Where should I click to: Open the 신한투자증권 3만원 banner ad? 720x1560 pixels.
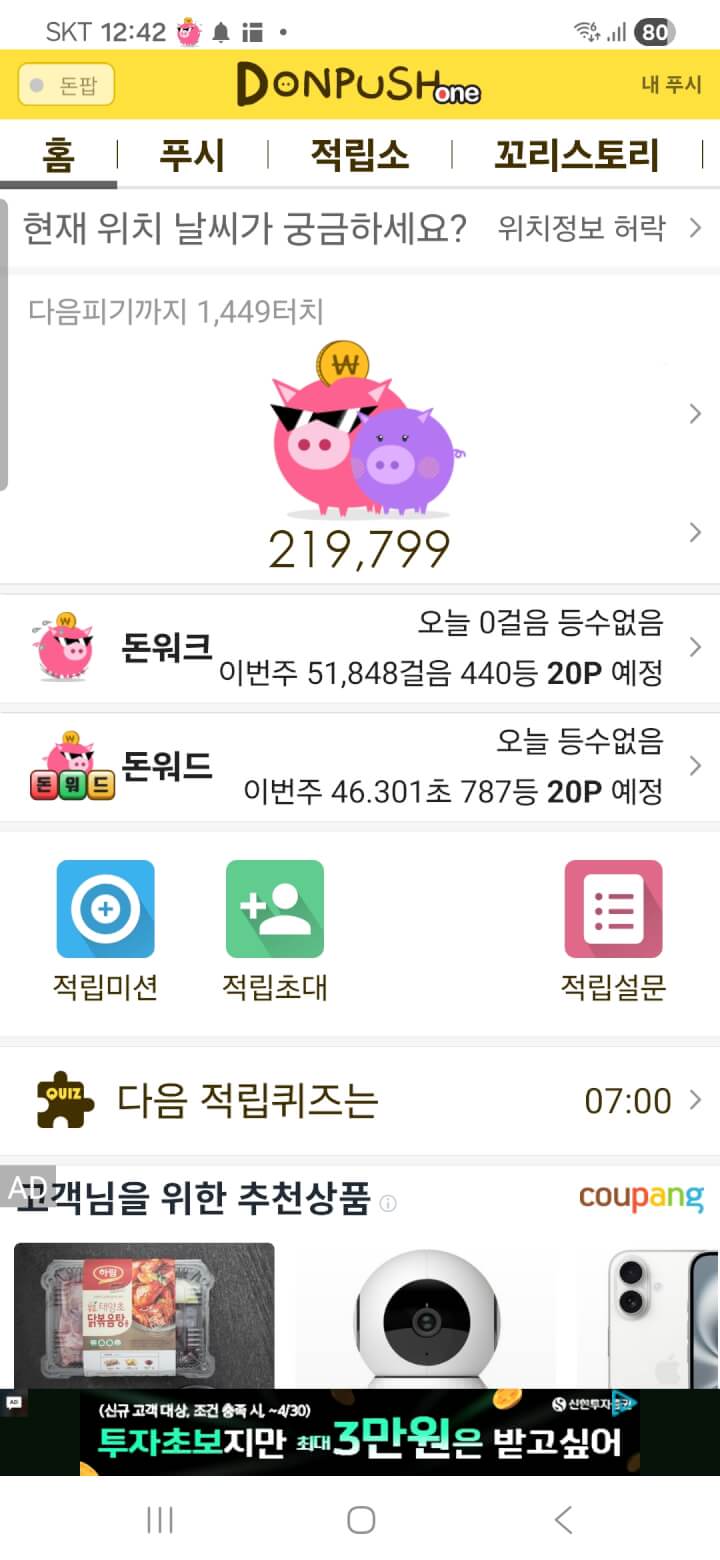[360, 1432]
